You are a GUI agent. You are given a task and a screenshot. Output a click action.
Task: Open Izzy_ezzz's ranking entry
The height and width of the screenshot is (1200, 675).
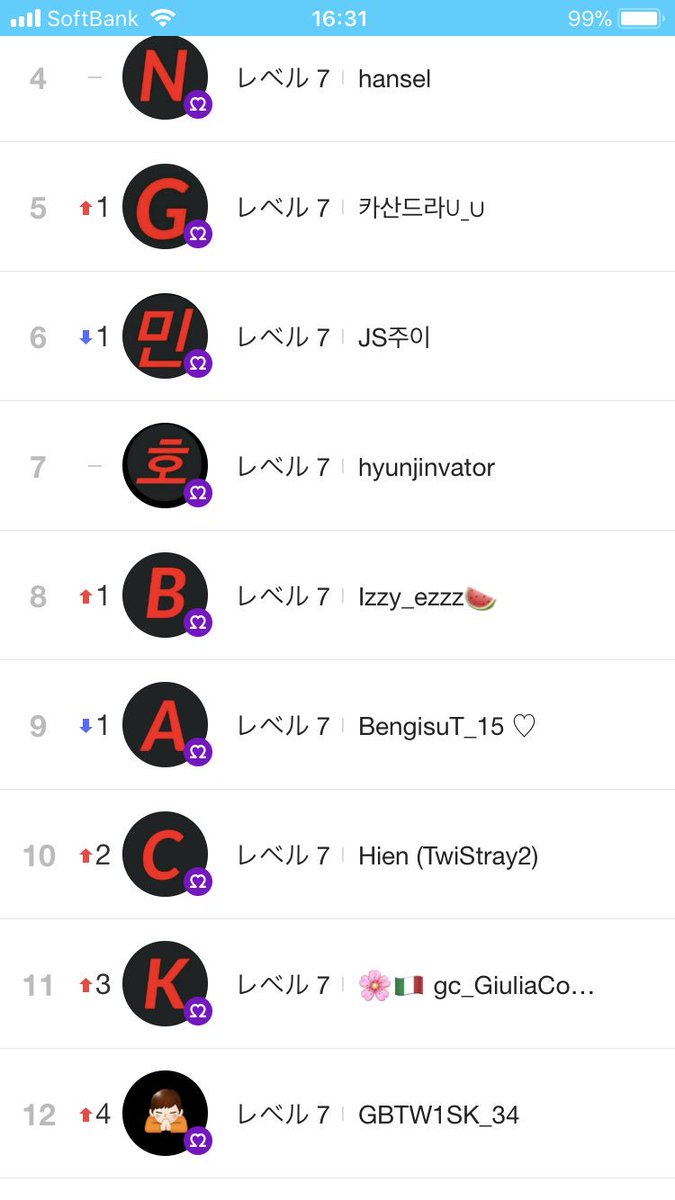337,595
